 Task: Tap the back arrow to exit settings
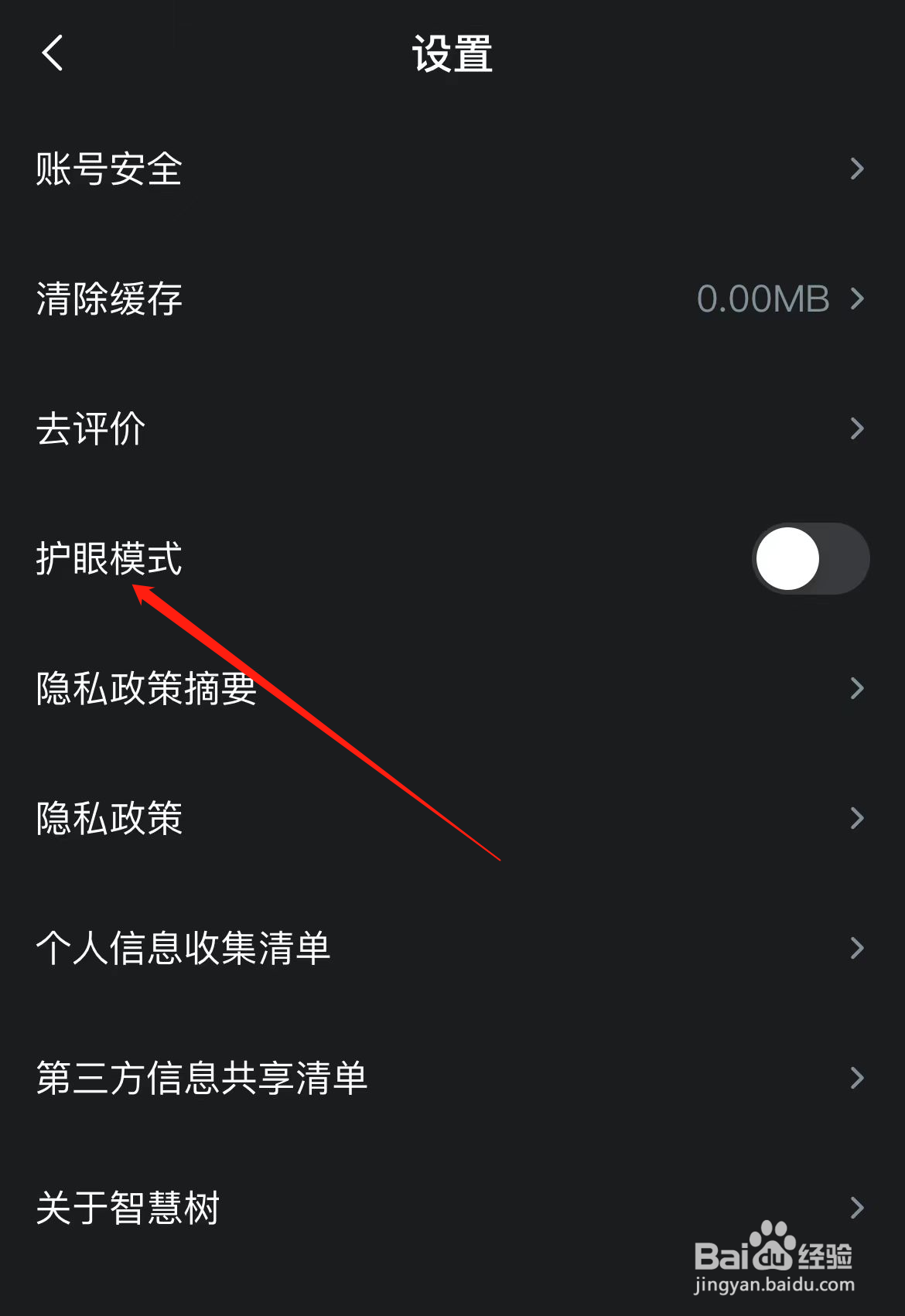point(51,55)
